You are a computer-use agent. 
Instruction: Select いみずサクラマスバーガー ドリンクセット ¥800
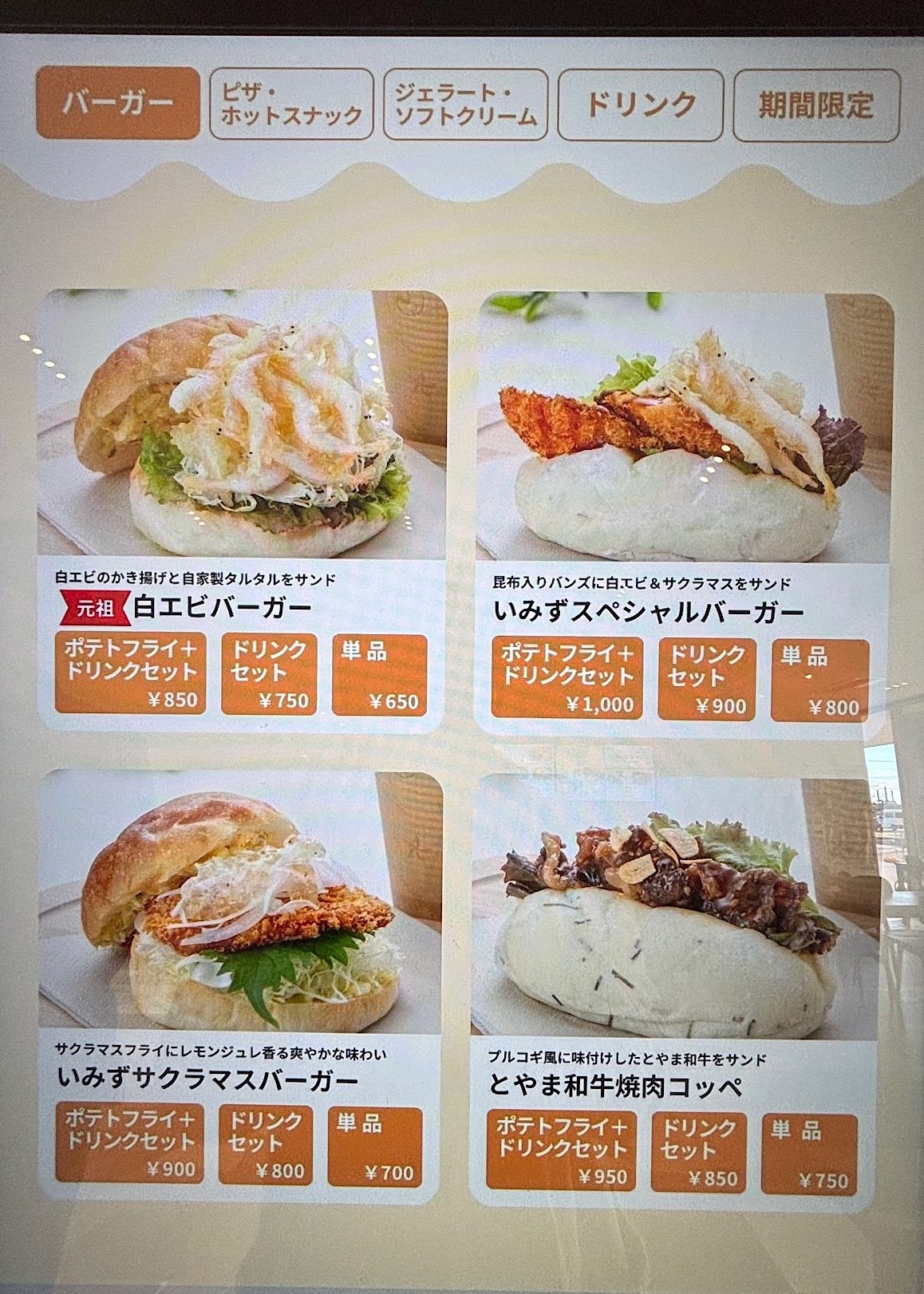click(267, 1145)
